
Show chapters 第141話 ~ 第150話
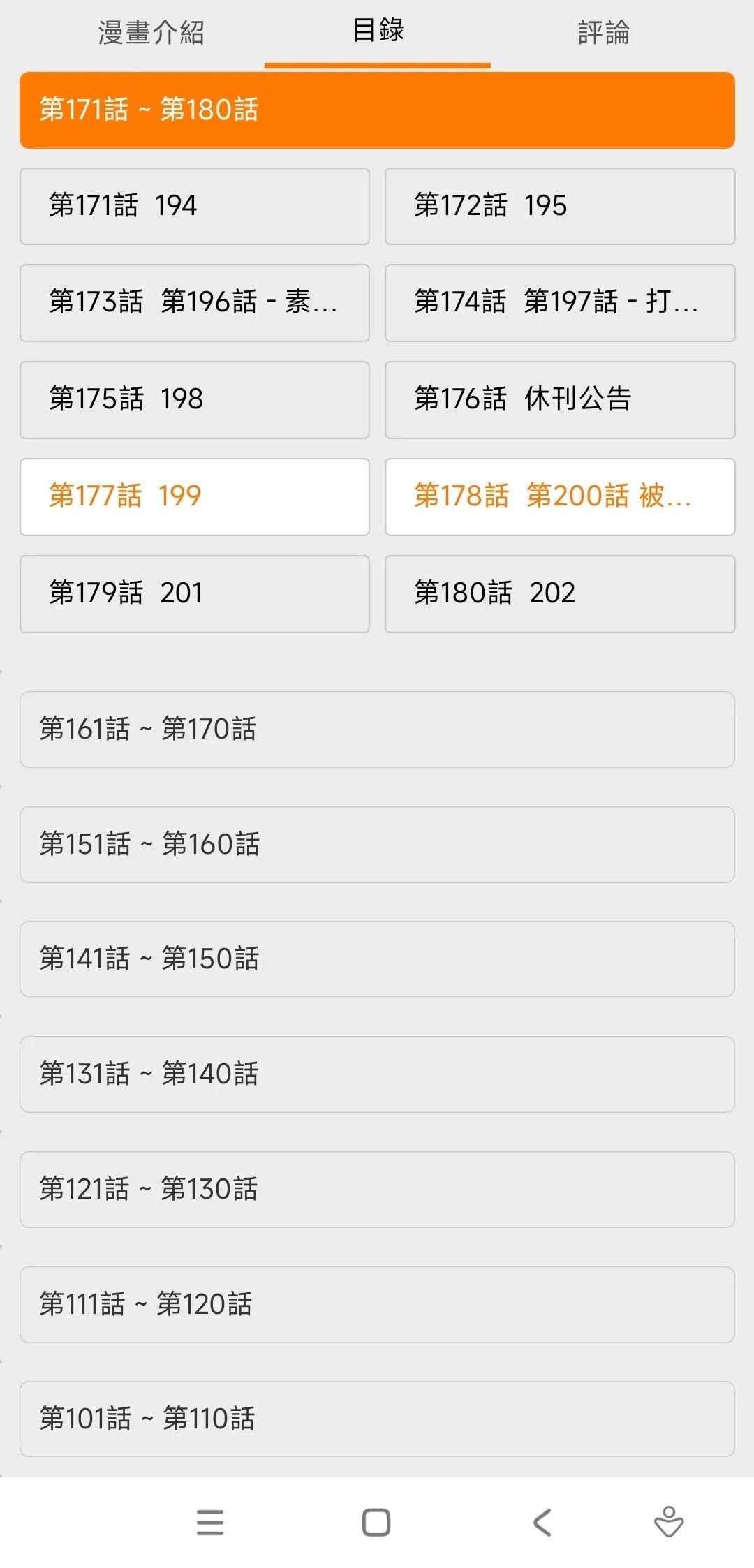pyautogui.click(x=377, y=959)
